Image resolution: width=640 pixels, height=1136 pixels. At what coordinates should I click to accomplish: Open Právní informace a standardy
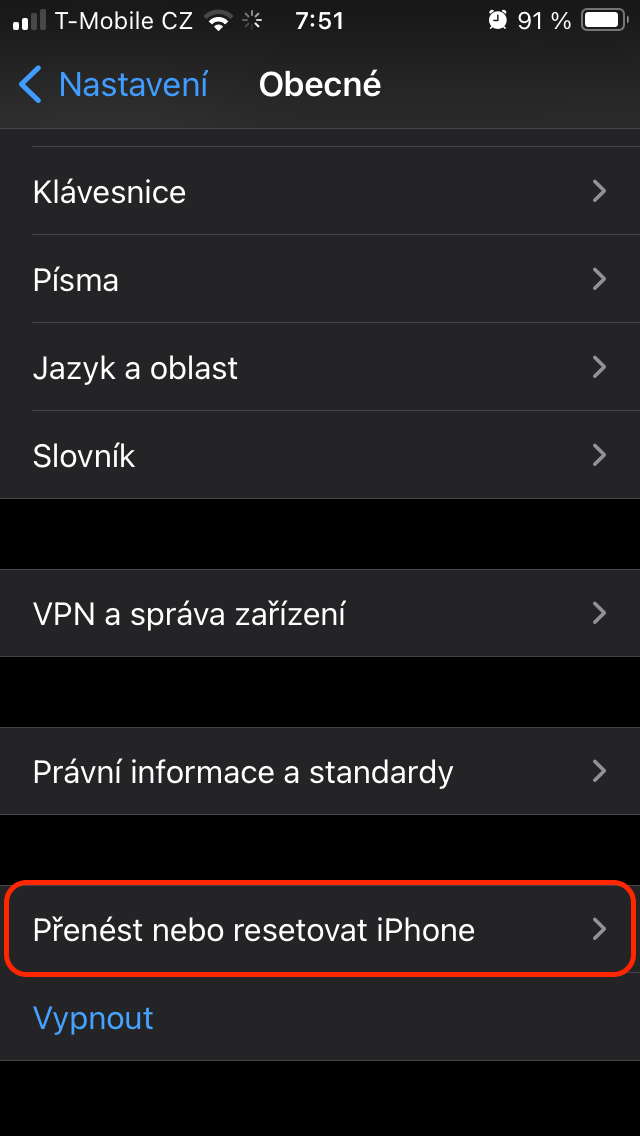320,771
